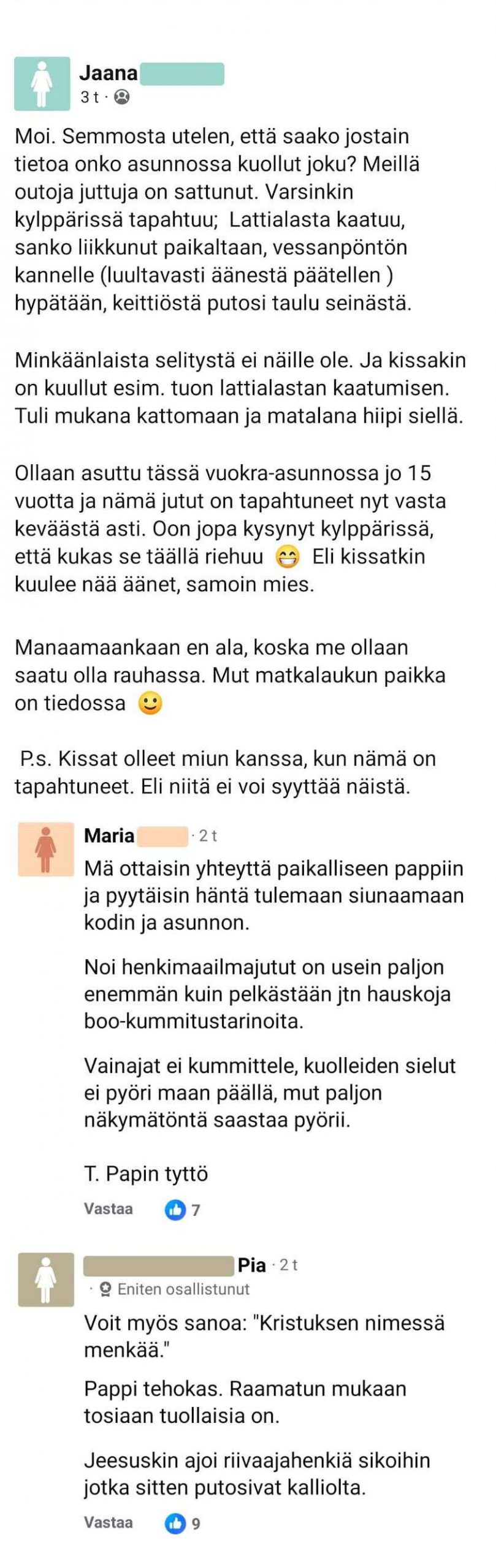The height and width of the screenshot is (1568, 496).
Task: Show the 9 reactions on Pia's comment
Action: click(183, 1523)
